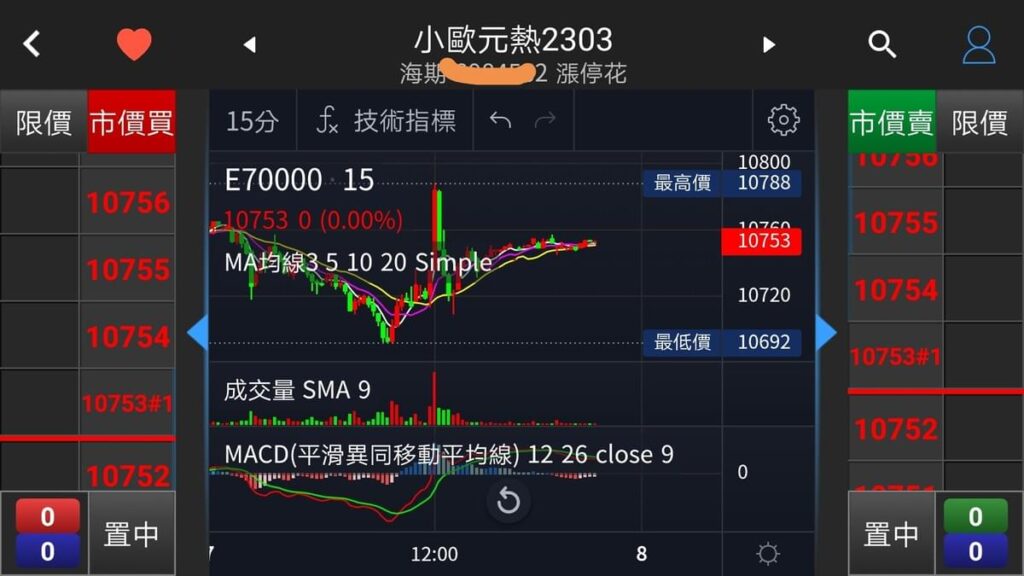Select 限價 next to 市價賣
This screenshot has height=576, width=1024.
[979, 123]
